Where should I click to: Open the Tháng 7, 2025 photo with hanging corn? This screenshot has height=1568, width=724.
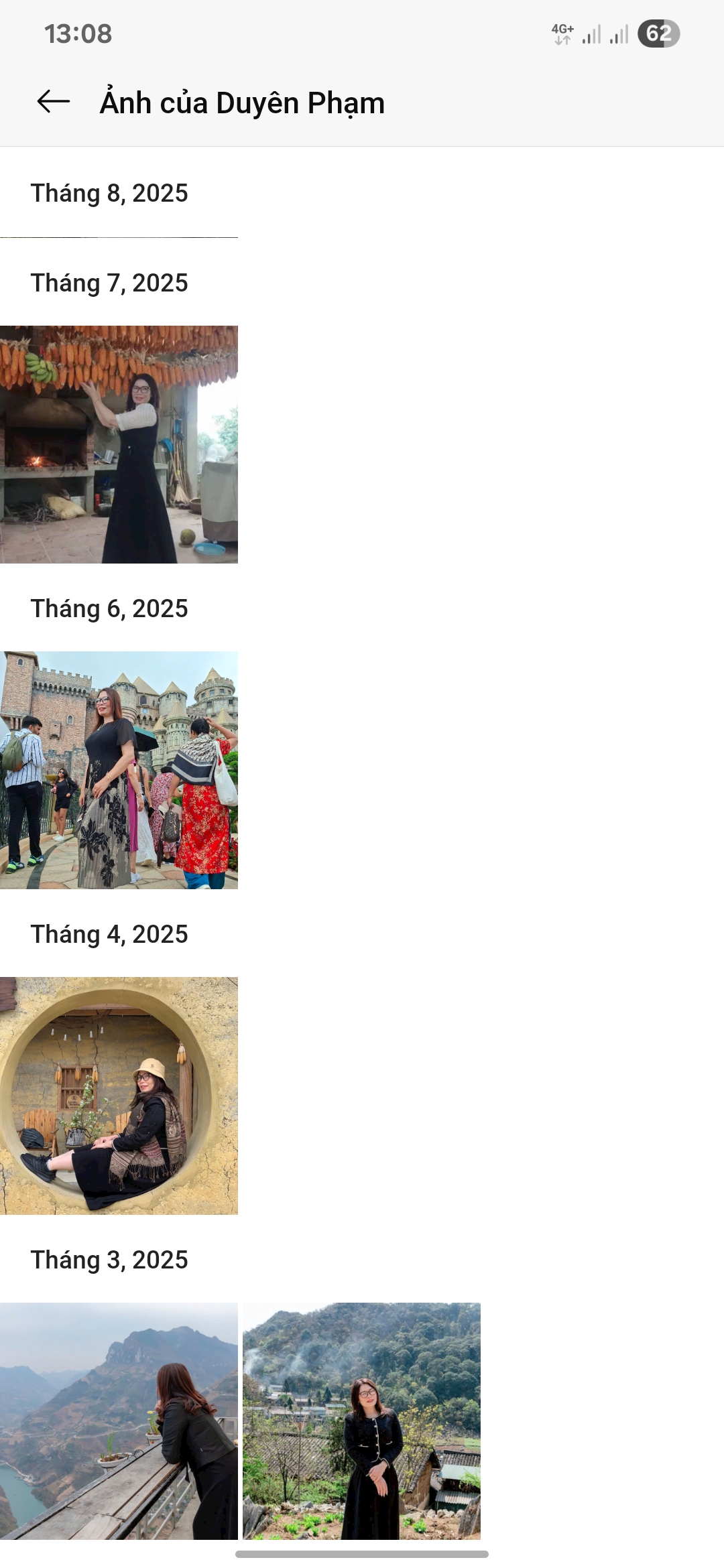click(119, 444)
